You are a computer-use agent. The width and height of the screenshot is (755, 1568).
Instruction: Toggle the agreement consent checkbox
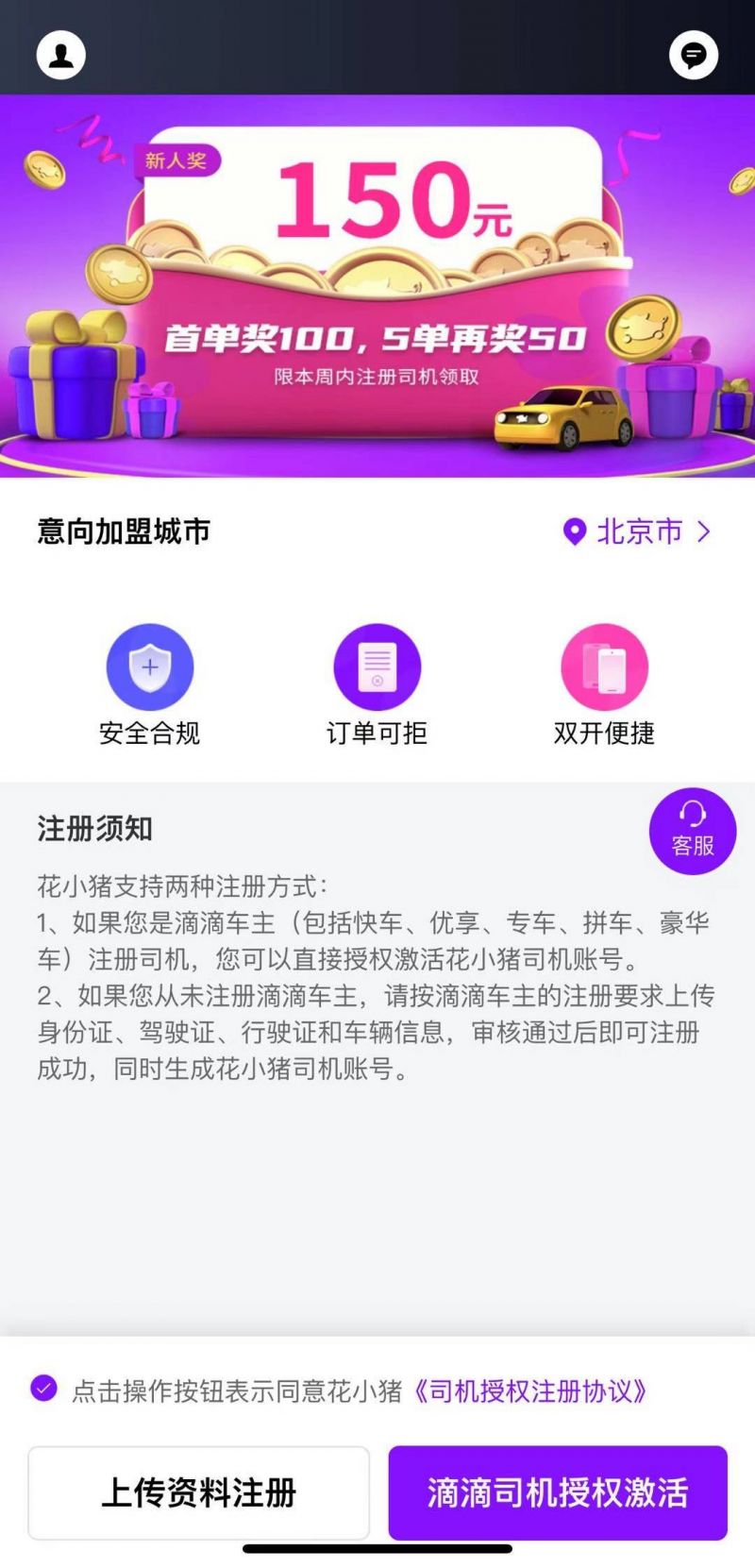41,1388
